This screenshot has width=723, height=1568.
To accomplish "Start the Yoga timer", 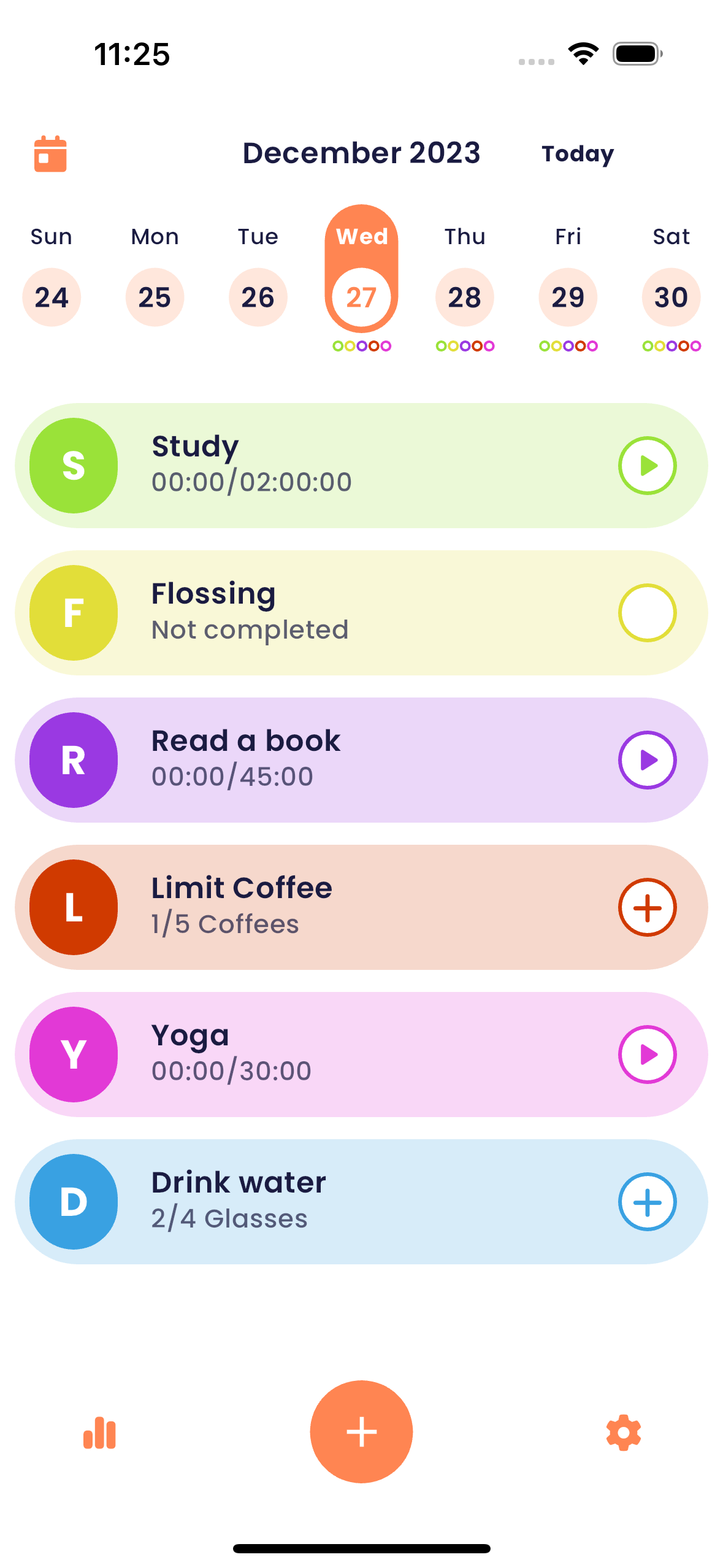I will (x=647, y=1055).
